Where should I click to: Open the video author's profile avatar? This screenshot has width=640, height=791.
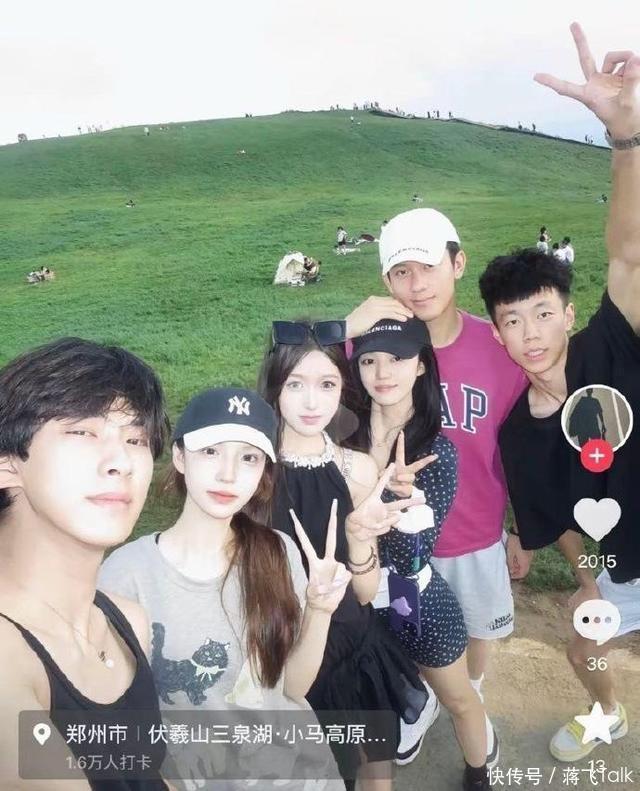pos(596,418)
